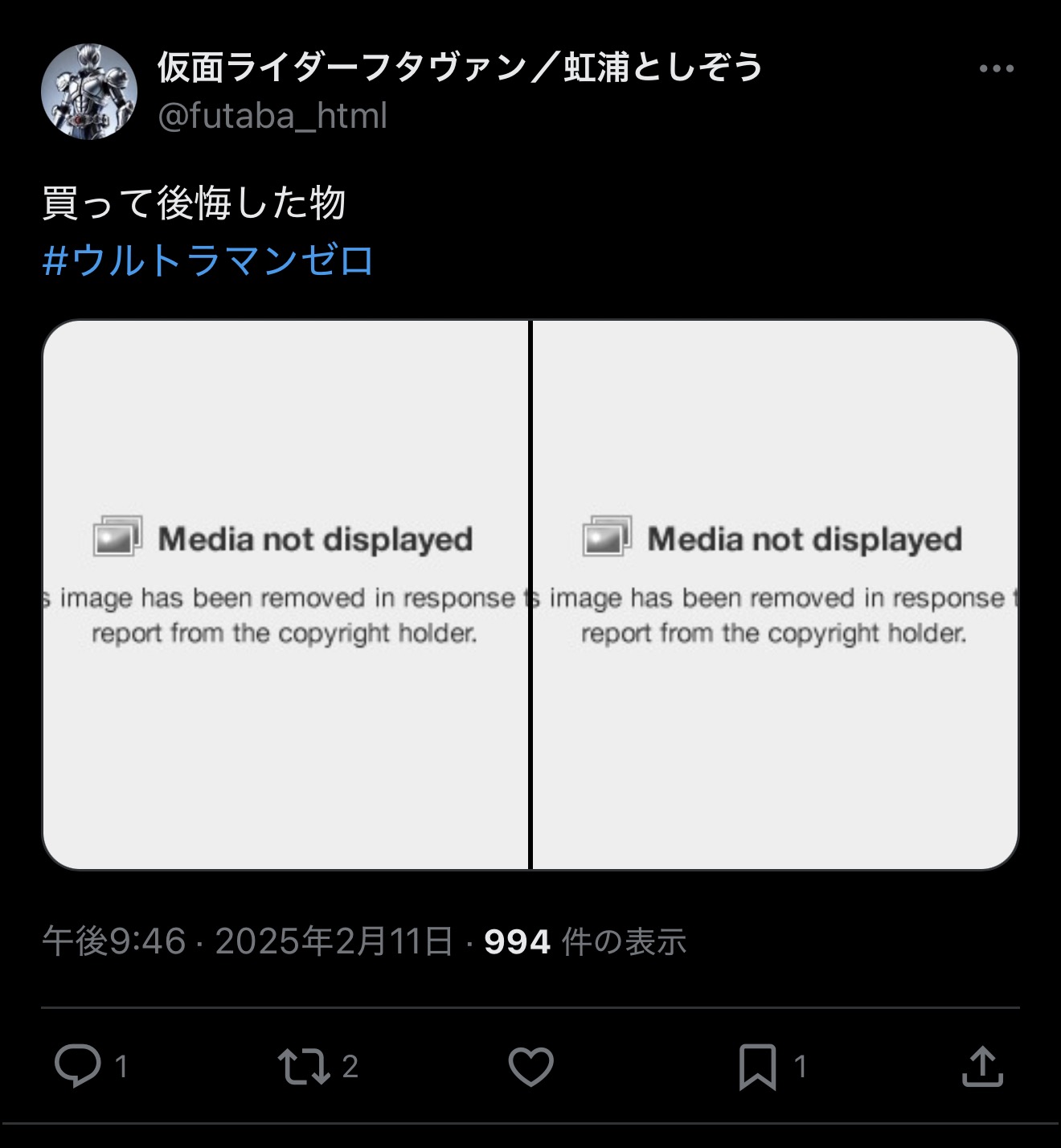Open the profile avatar of futaba_html
Image resolution: width=1061 pixels, height=1148 pixels.
pos(89,92)
